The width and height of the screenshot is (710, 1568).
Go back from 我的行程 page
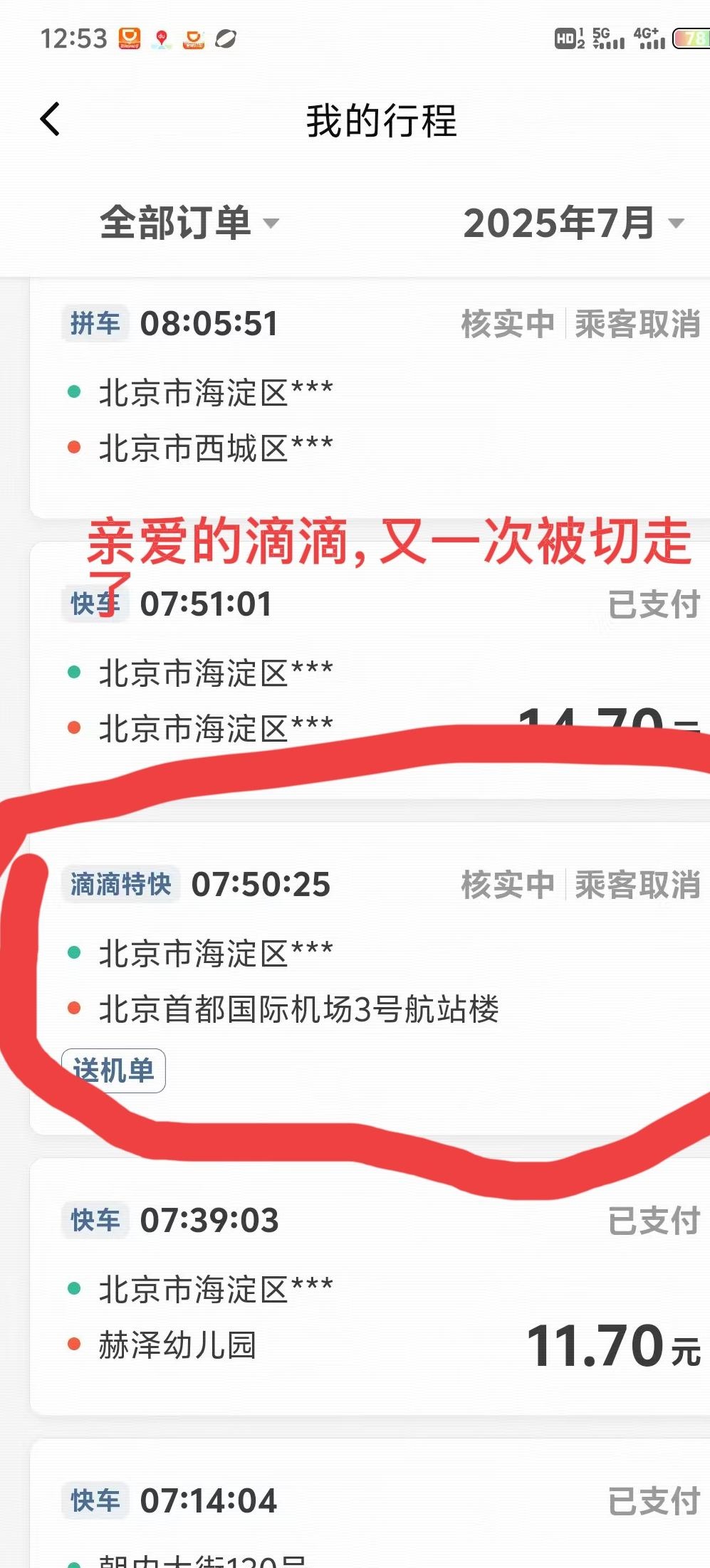51,119
